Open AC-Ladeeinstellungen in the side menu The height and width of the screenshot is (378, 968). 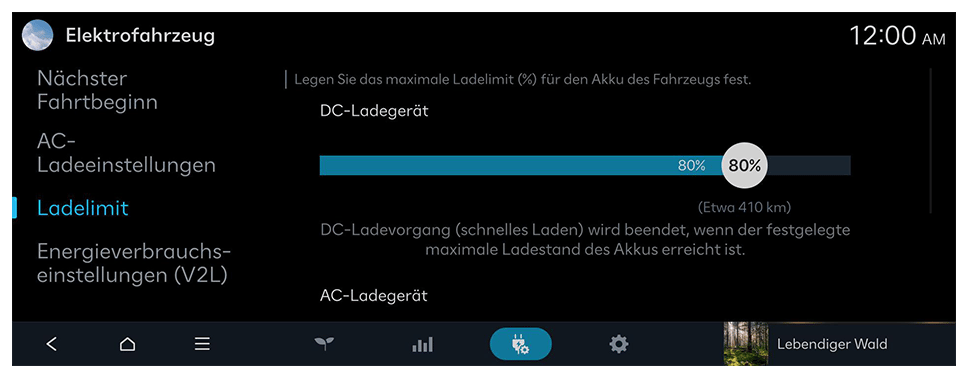coord(127,154)
